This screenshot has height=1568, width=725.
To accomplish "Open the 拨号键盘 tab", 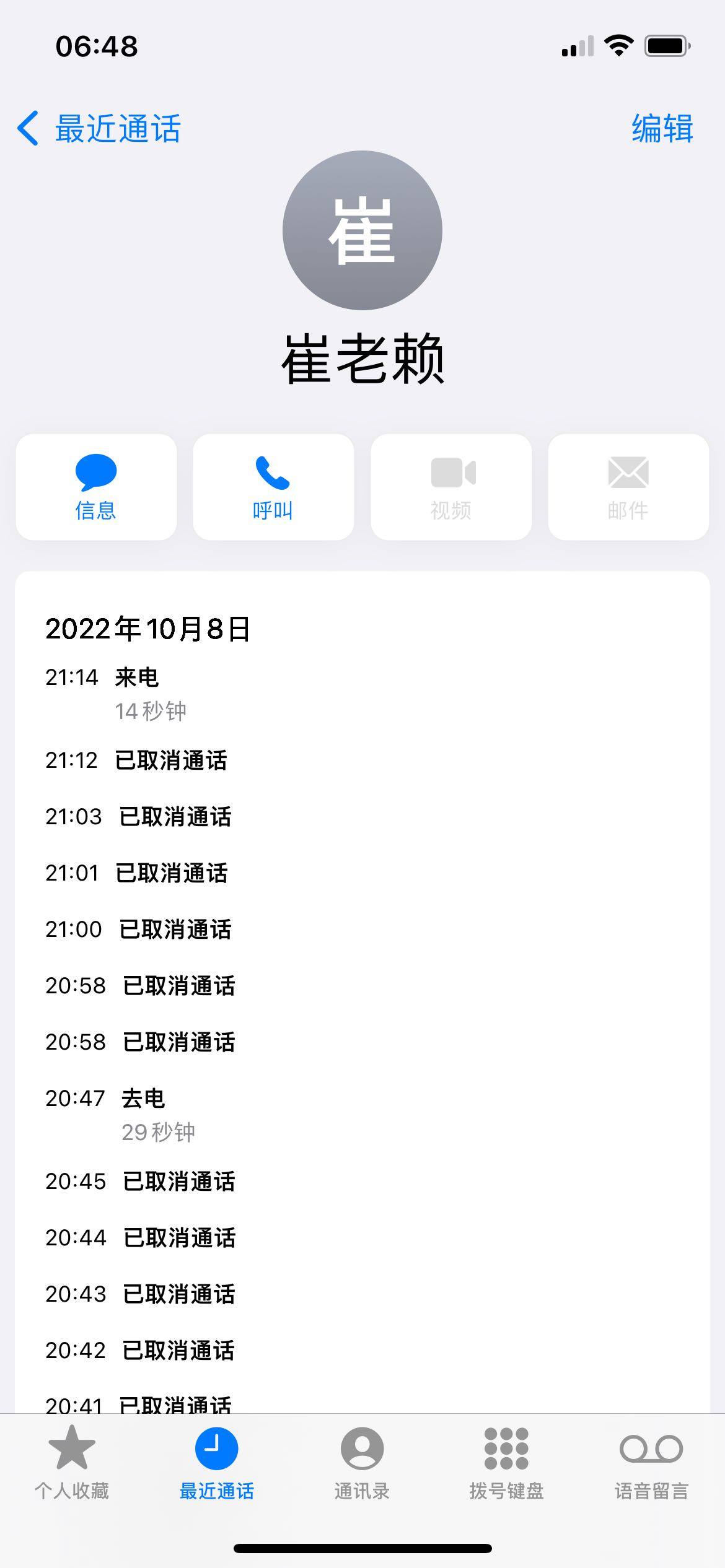I will (x=507, y=1463).
